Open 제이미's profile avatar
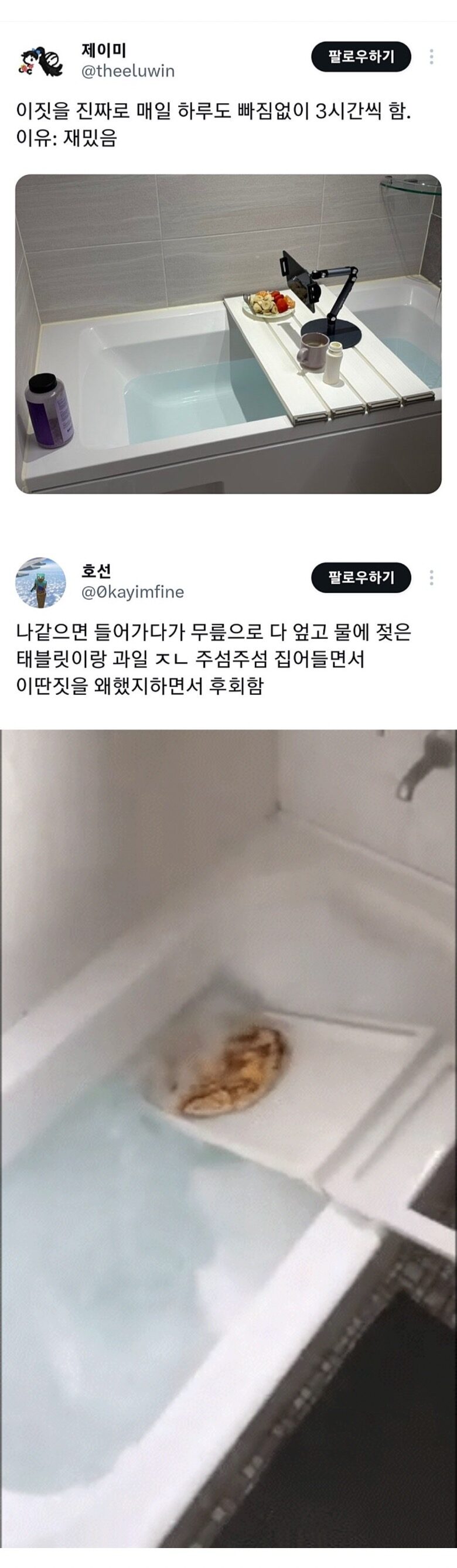This screenshot has height=1568, width=457. click(x=41, y=60)
